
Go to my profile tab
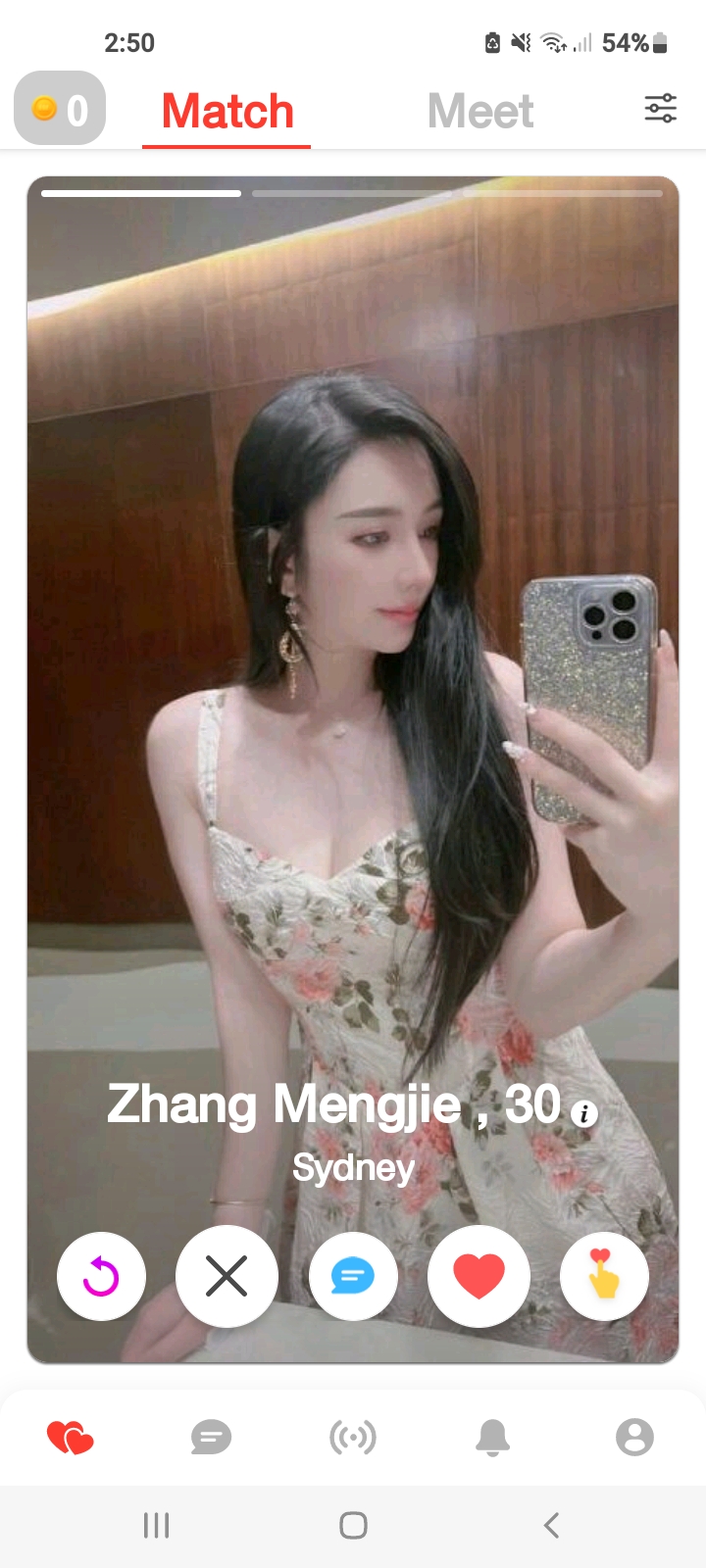click(634, 1438)
